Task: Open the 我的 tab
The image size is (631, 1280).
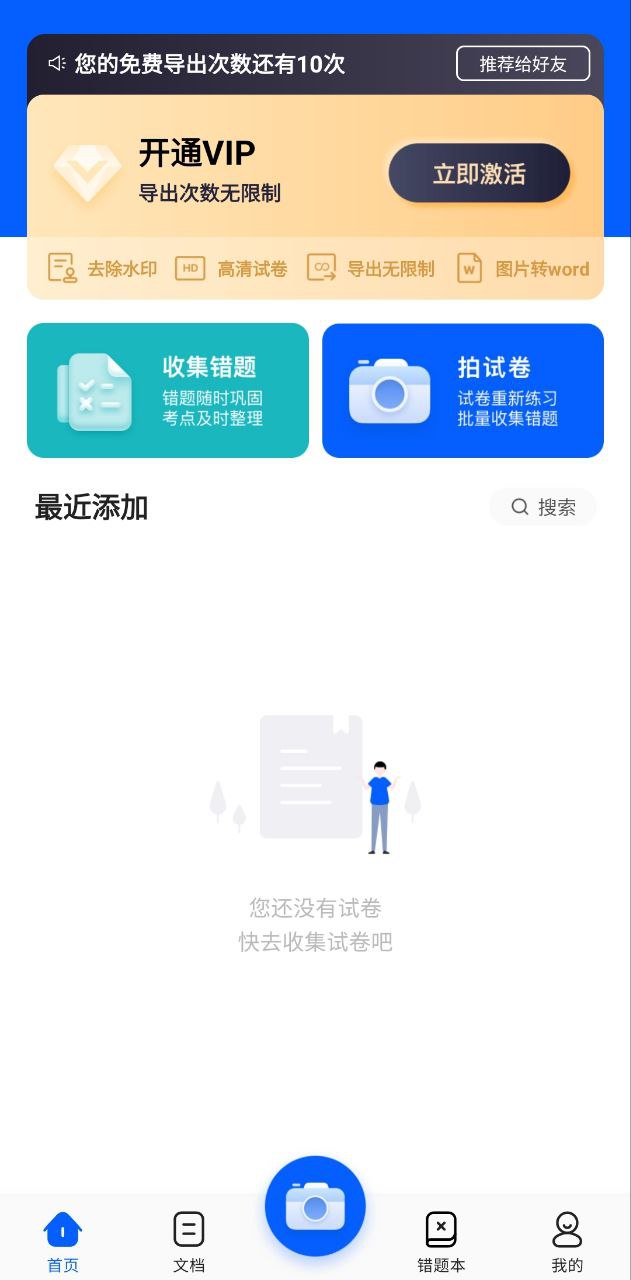Action: [x=567, y=1240]
